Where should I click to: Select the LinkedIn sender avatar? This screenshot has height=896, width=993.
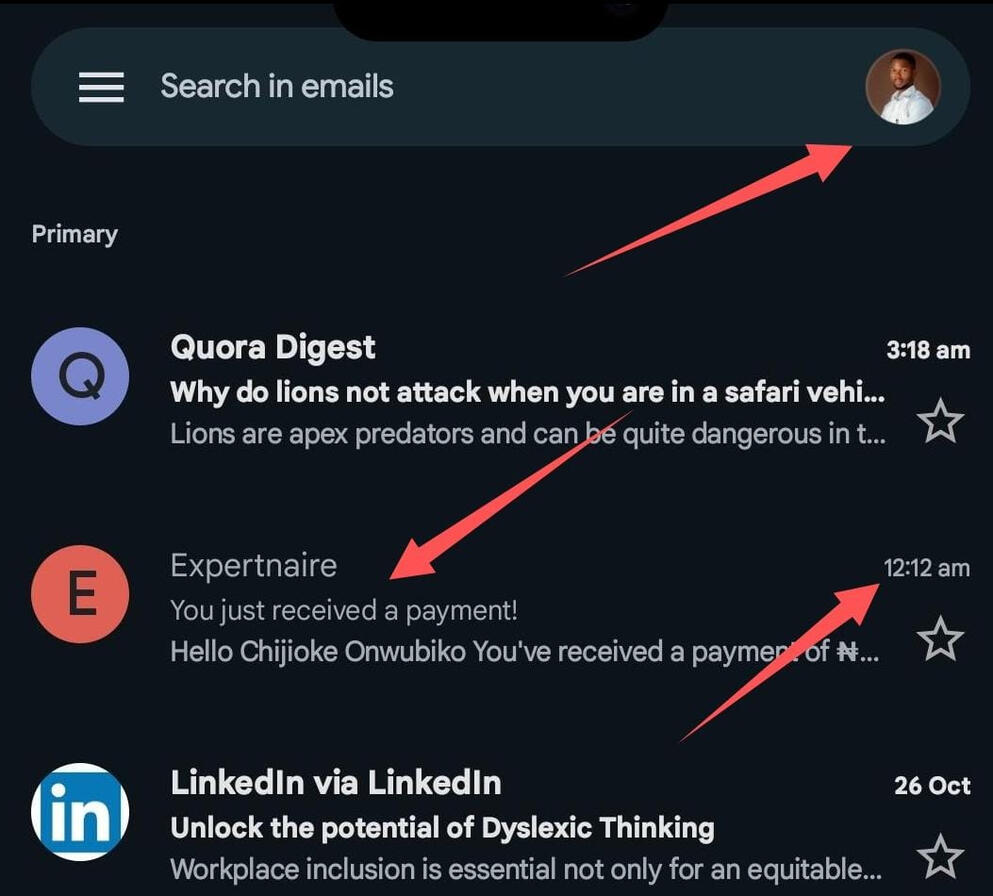click(80, 813)
